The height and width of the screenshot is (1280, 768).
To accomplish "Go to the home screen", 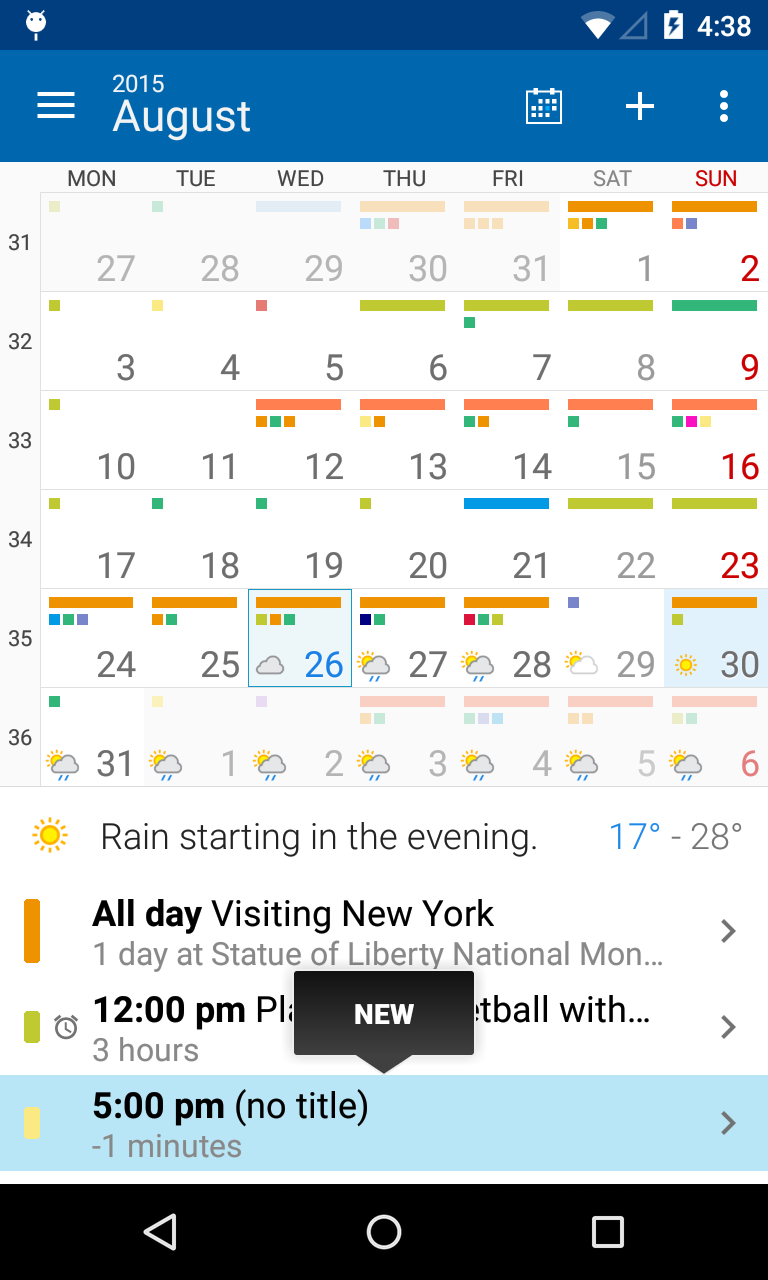I will click(384, 1232).
